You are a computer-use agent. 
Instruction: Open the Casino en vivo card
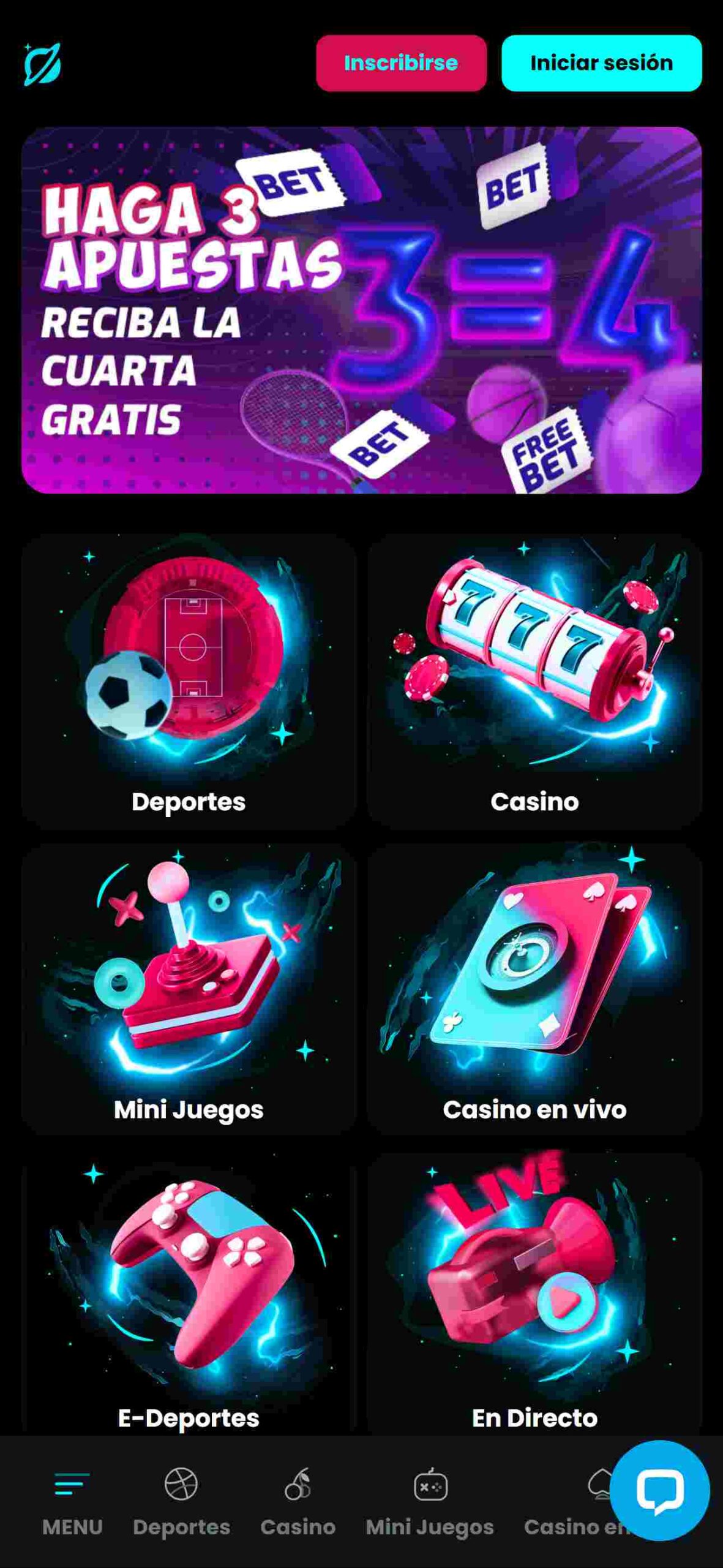tap(534, 990)
